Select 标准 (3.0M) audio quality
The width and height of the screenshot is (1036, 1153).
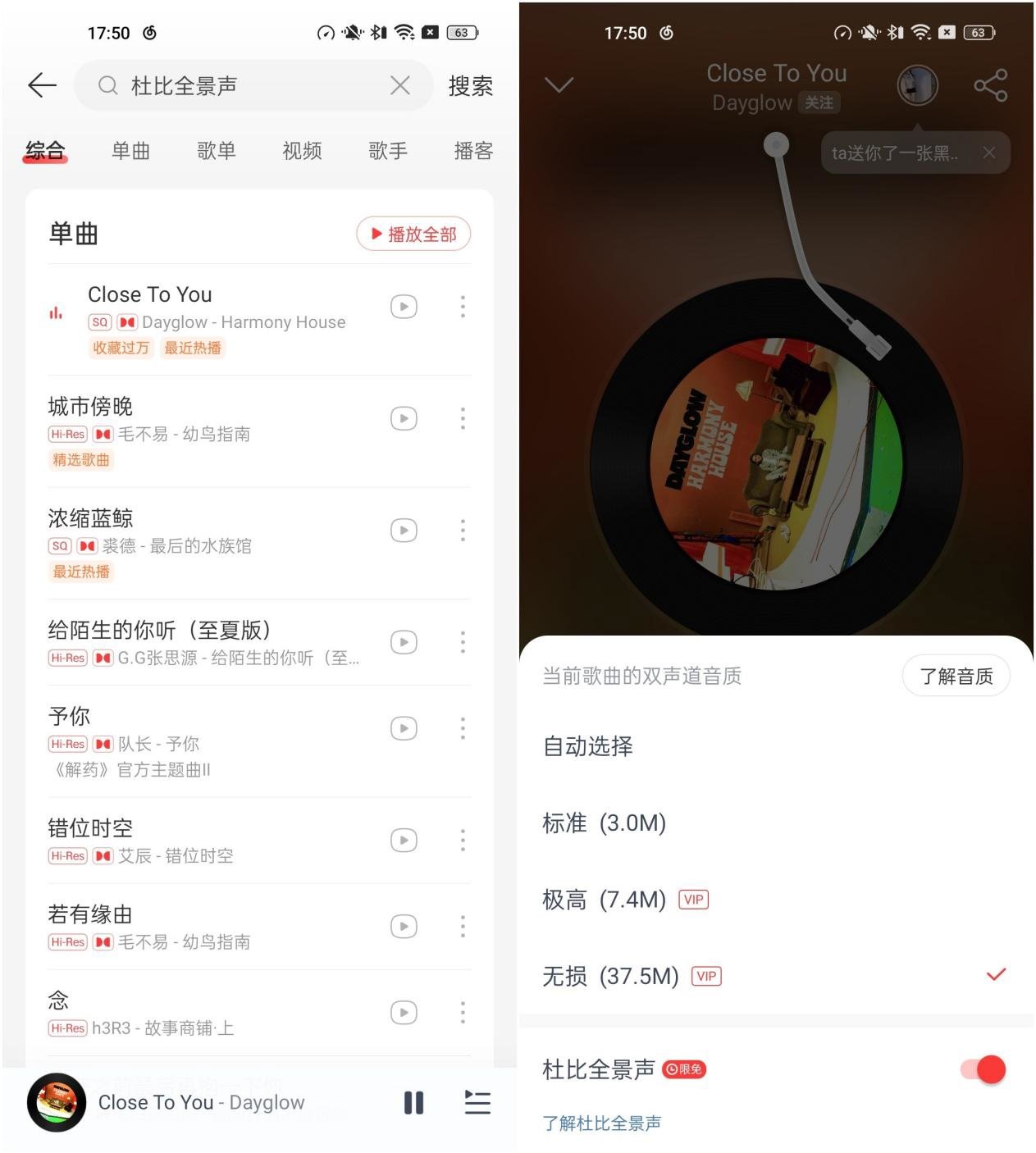click(x=605, y=823)
